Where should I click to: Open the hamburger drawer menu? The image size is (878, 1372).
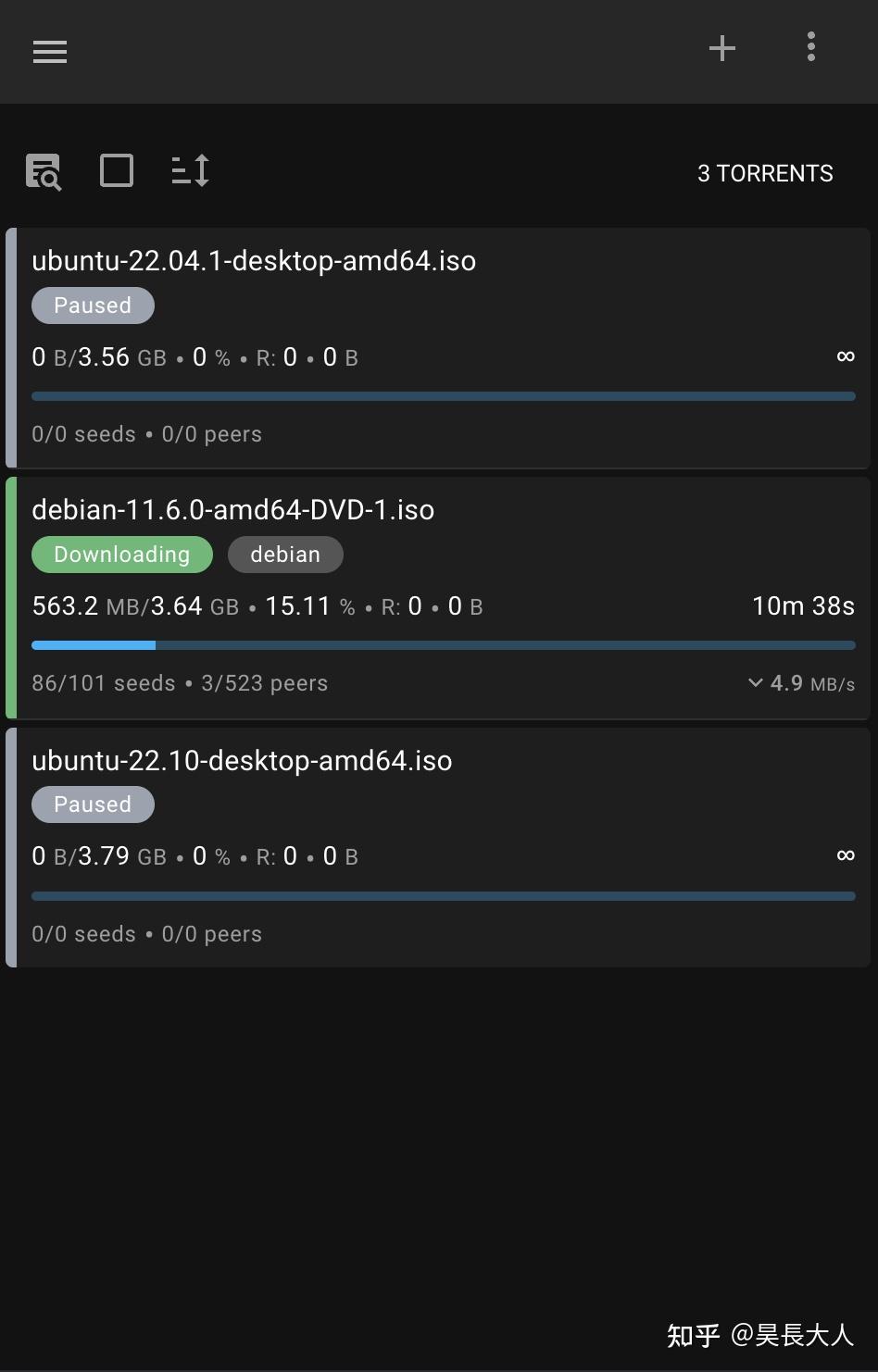pyautogui.click(x=50, y=52)
